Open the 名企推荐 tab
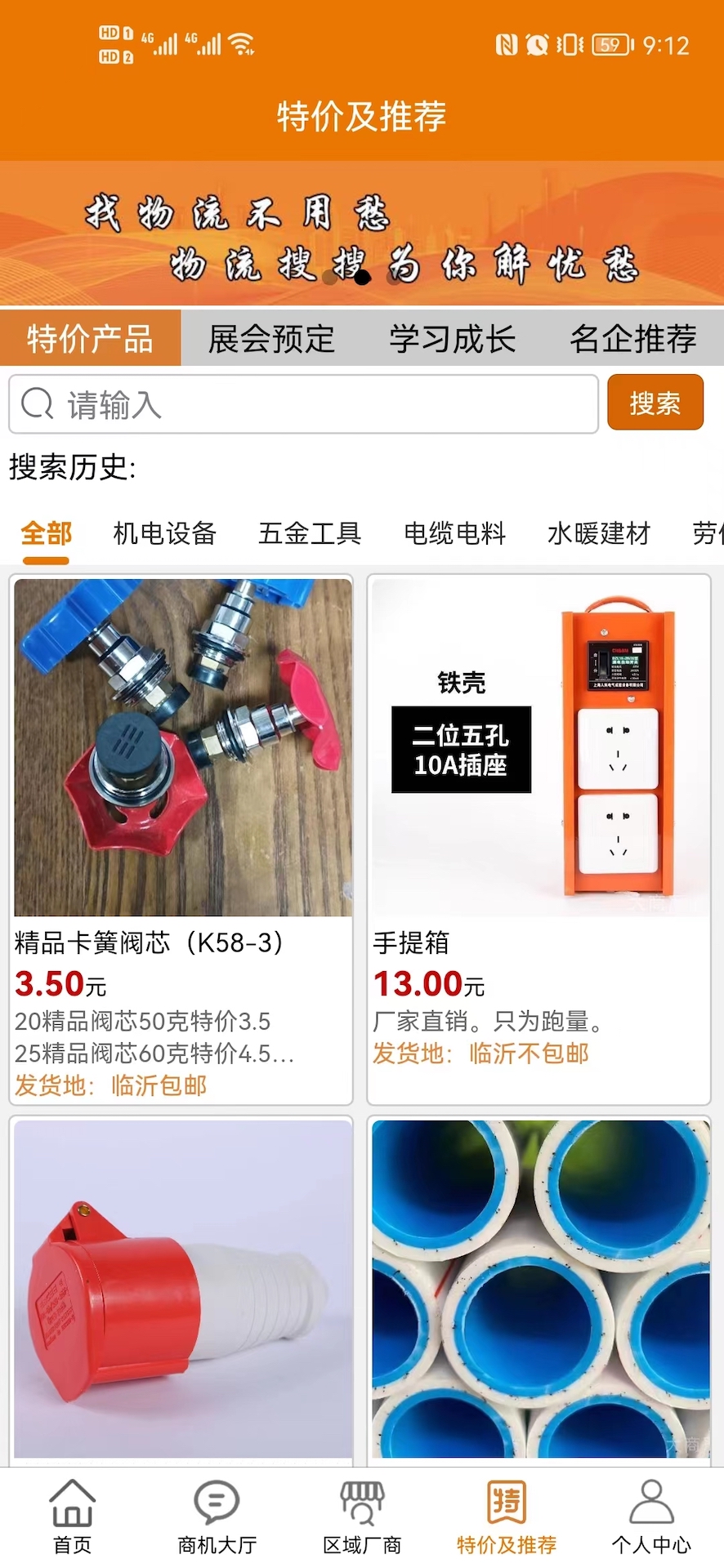This screenshot has height=1568, width=724. click(x=634, y=340)
